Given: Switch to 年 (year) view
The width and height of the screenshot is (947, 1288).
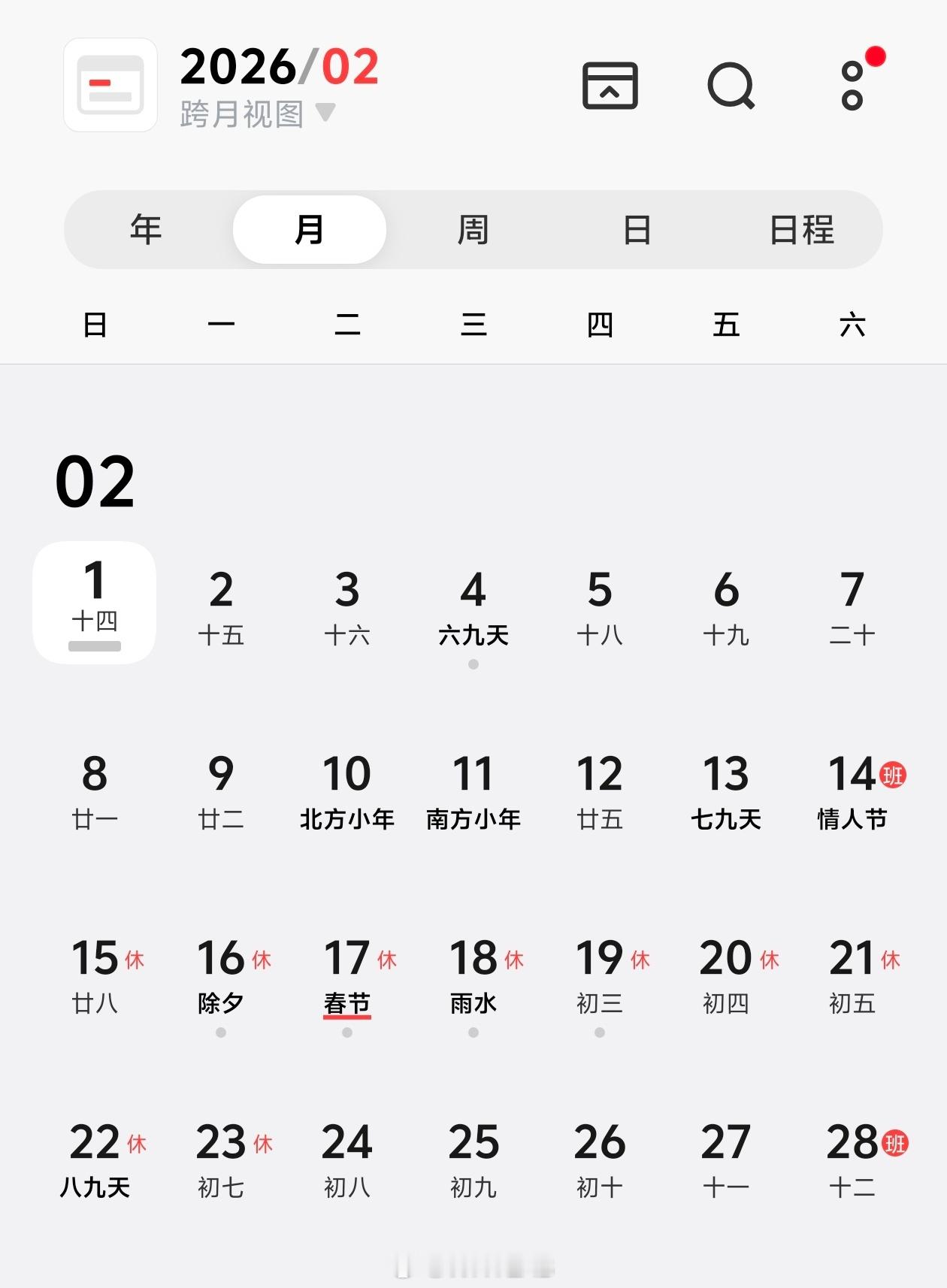Looking at the screenshot, I should (144, 231).
